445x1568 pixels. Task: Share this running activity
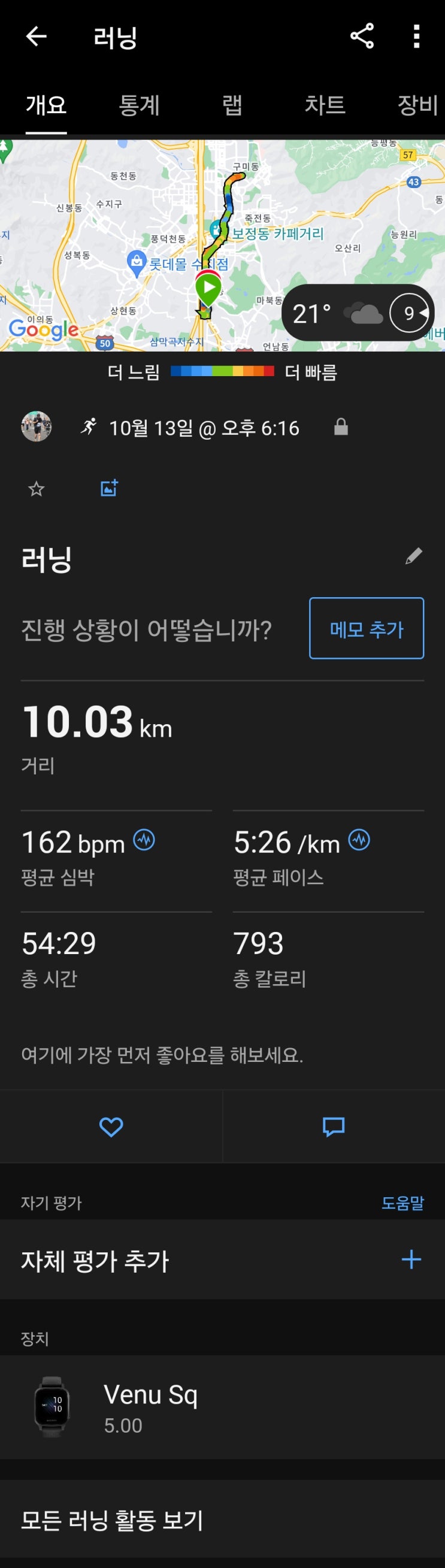point(362,37)
